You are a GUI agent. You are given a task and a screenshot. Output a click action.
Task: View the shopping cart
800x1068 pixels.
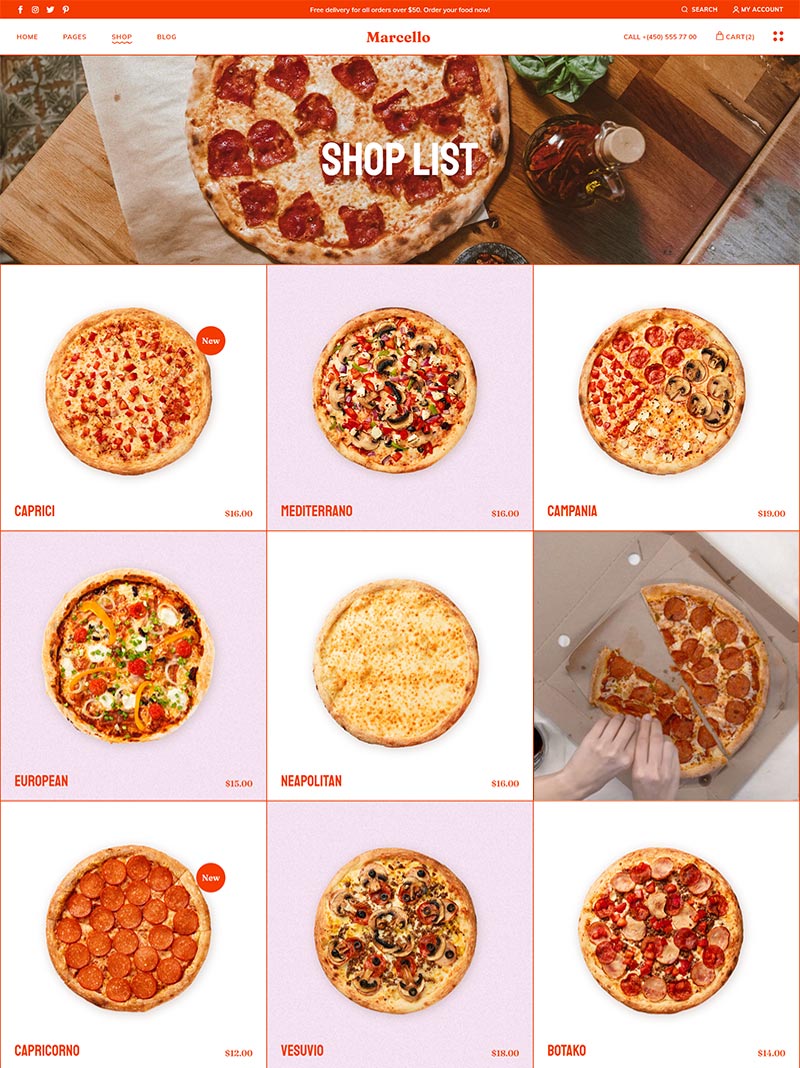(735, 37)
